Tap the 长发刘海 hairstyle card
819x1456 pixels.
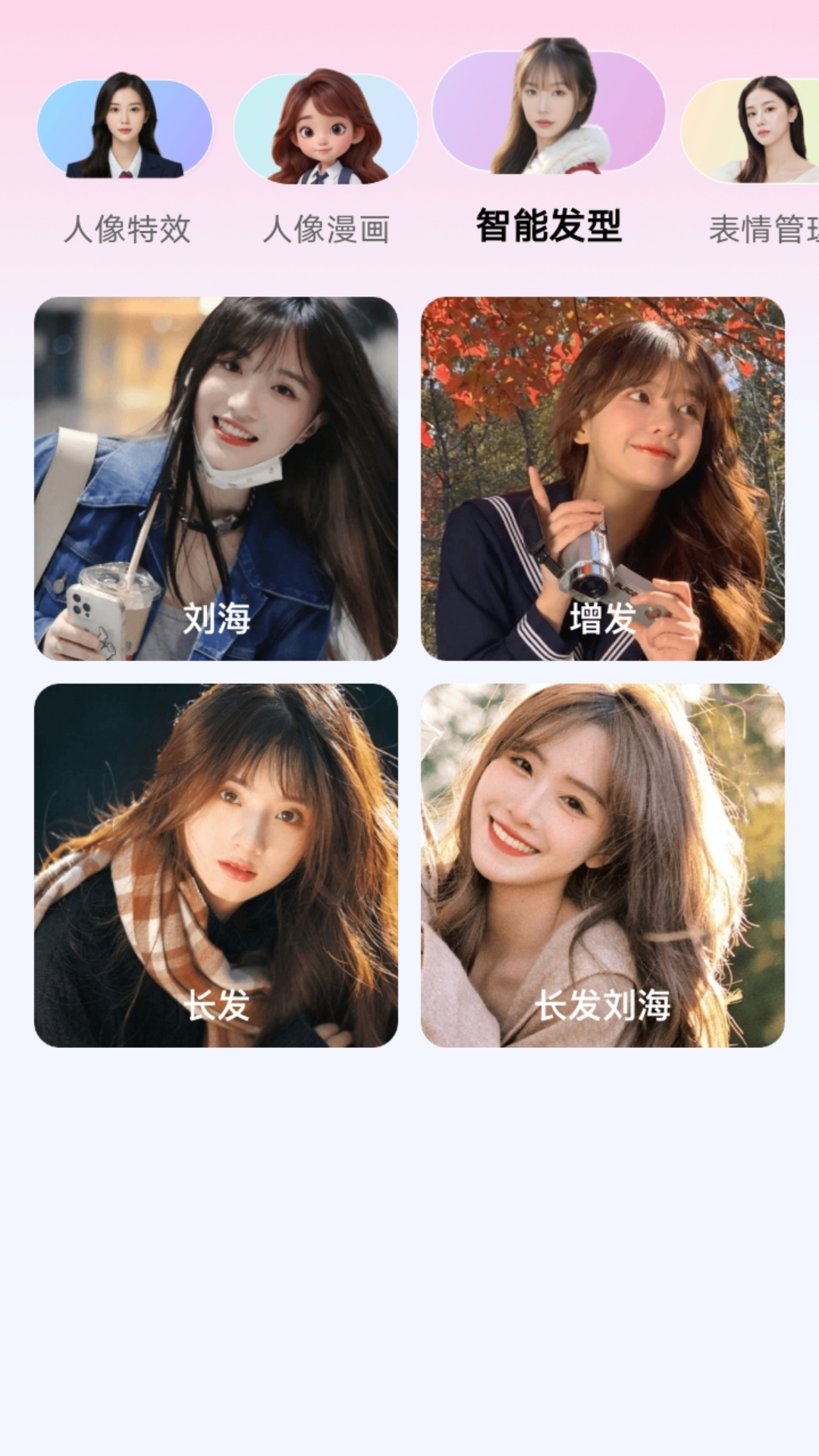(603, 865)
